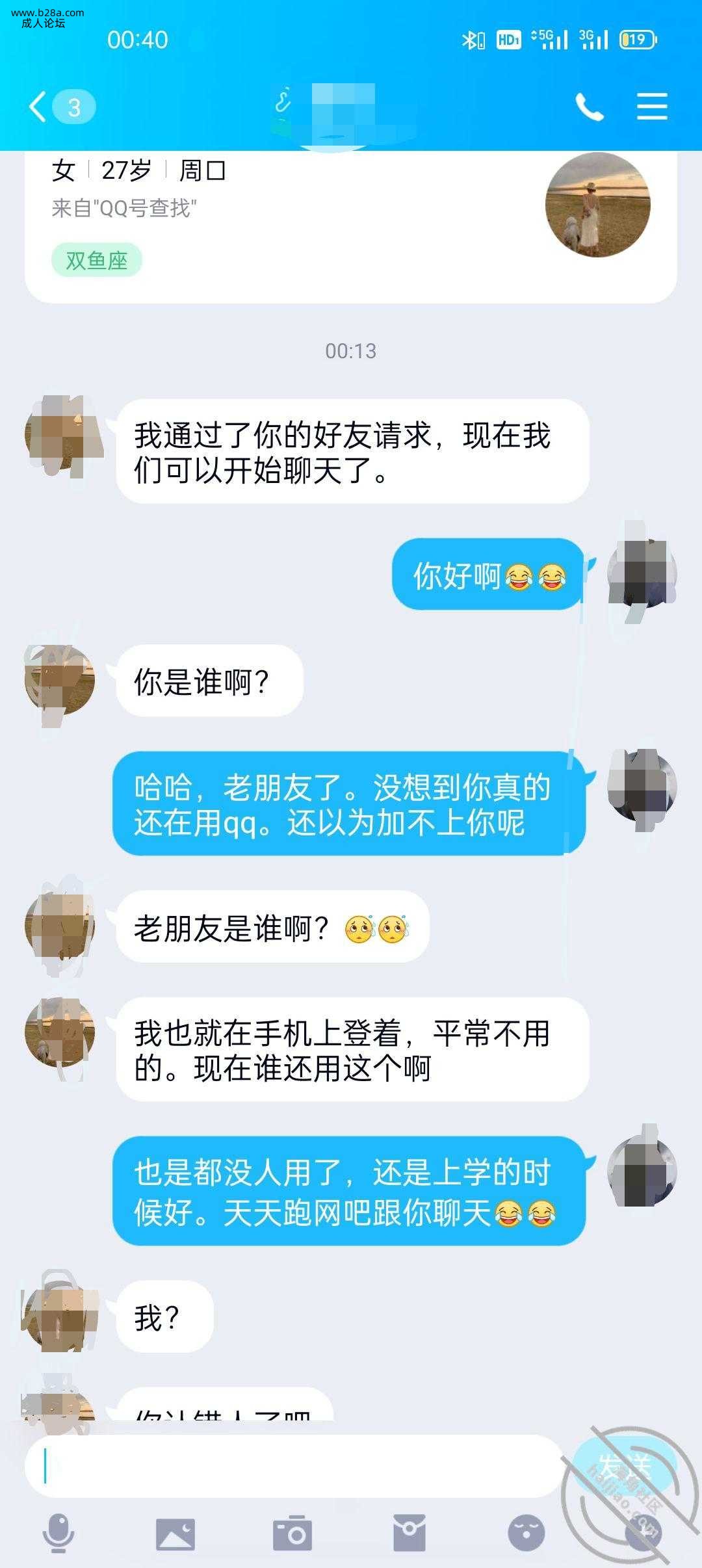Focus the message input field
Screen dimensions: 702x1568
[x=292, y=1467]
